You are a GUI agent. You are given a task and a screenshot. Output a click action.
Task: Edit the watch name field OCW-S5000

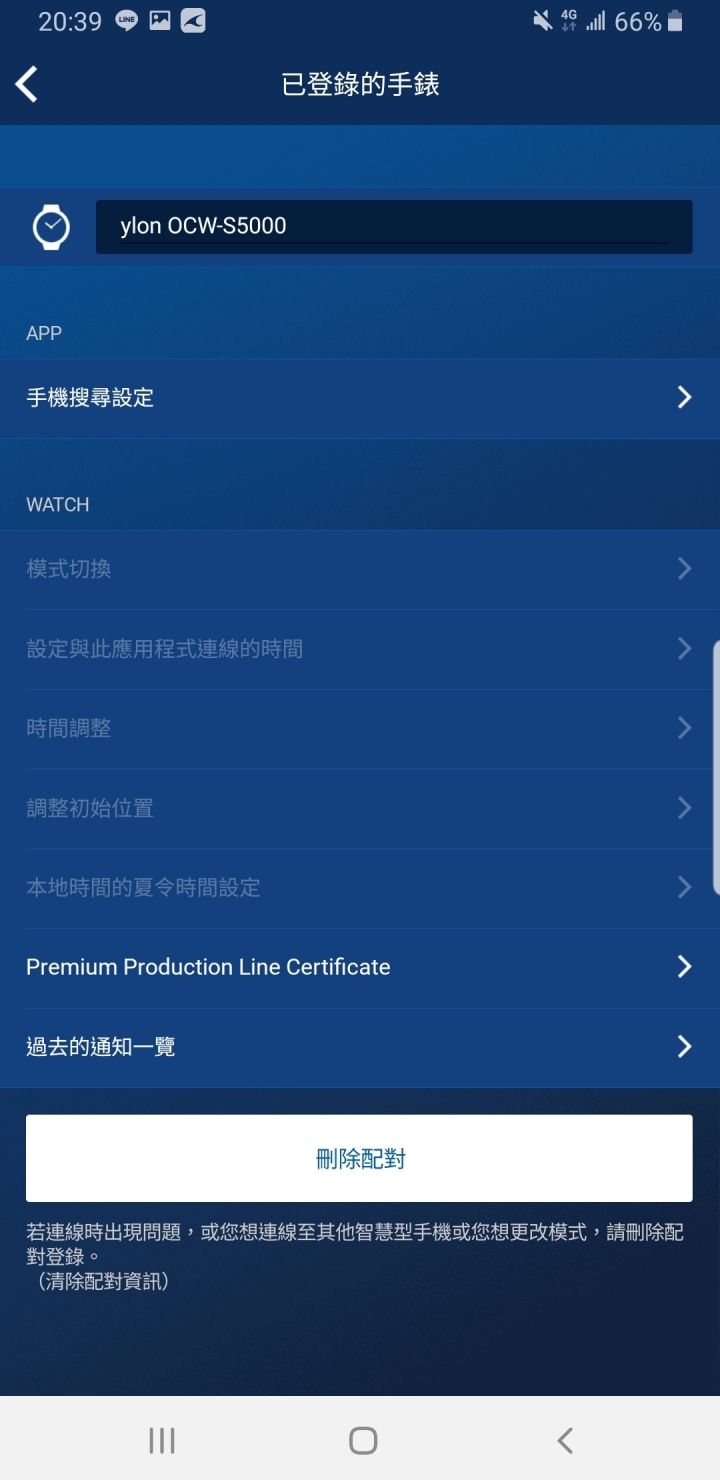click(x=394, y=226)
